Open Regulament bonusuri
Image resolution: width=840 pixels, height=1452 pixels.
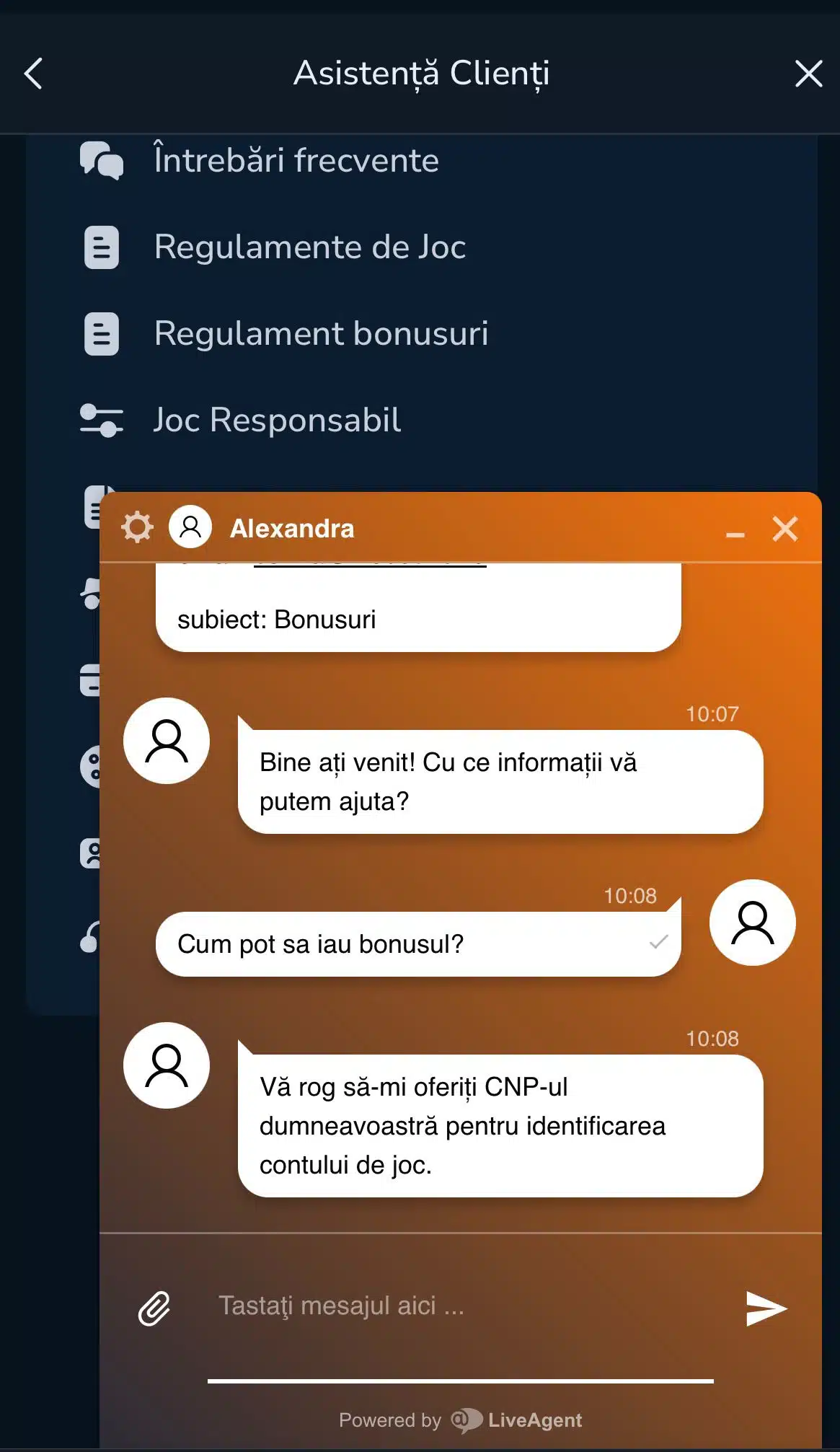(321, 334)
